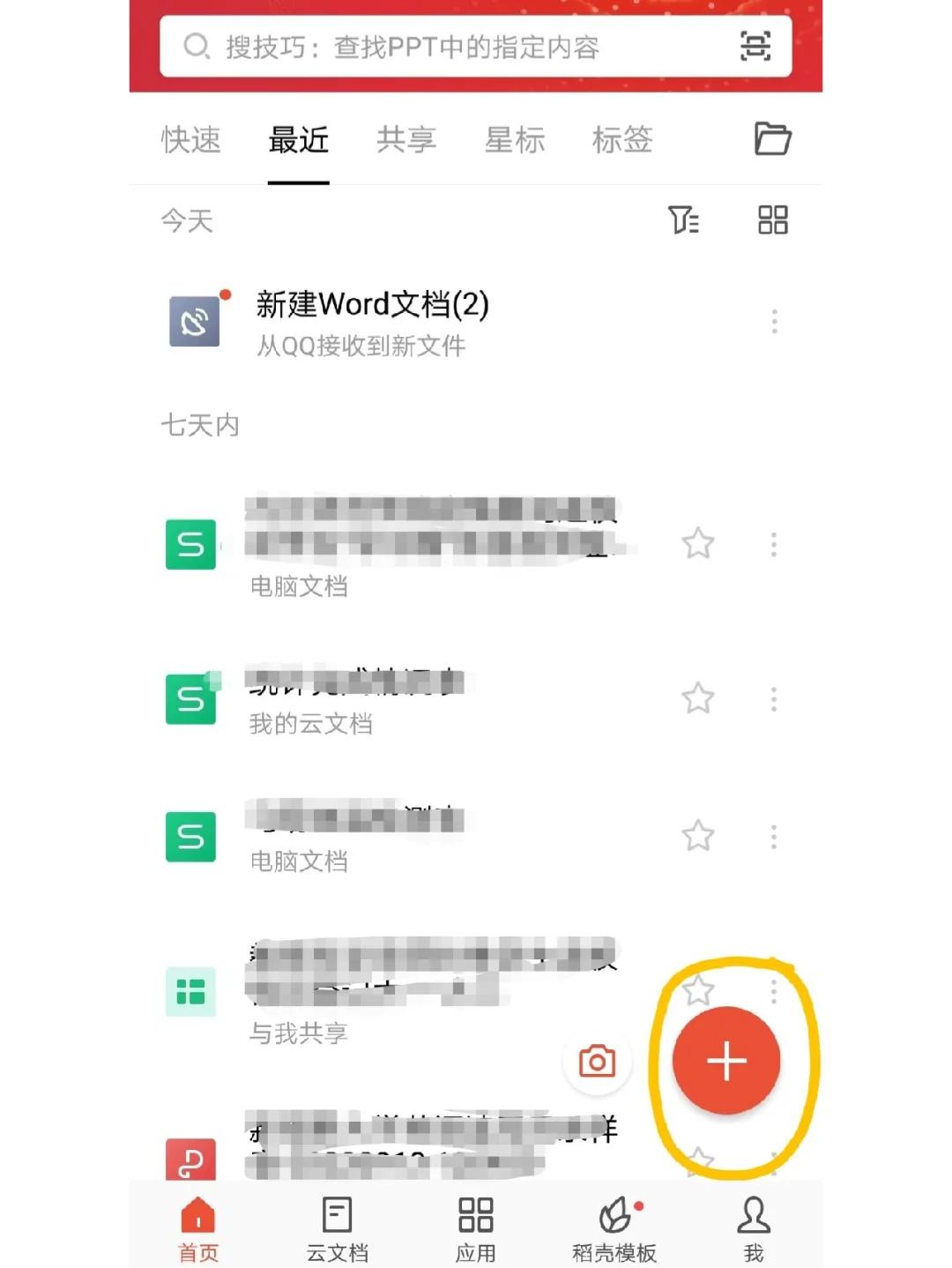
Task: Go to 云文档 tab
Action: (x=337, y=1229)
